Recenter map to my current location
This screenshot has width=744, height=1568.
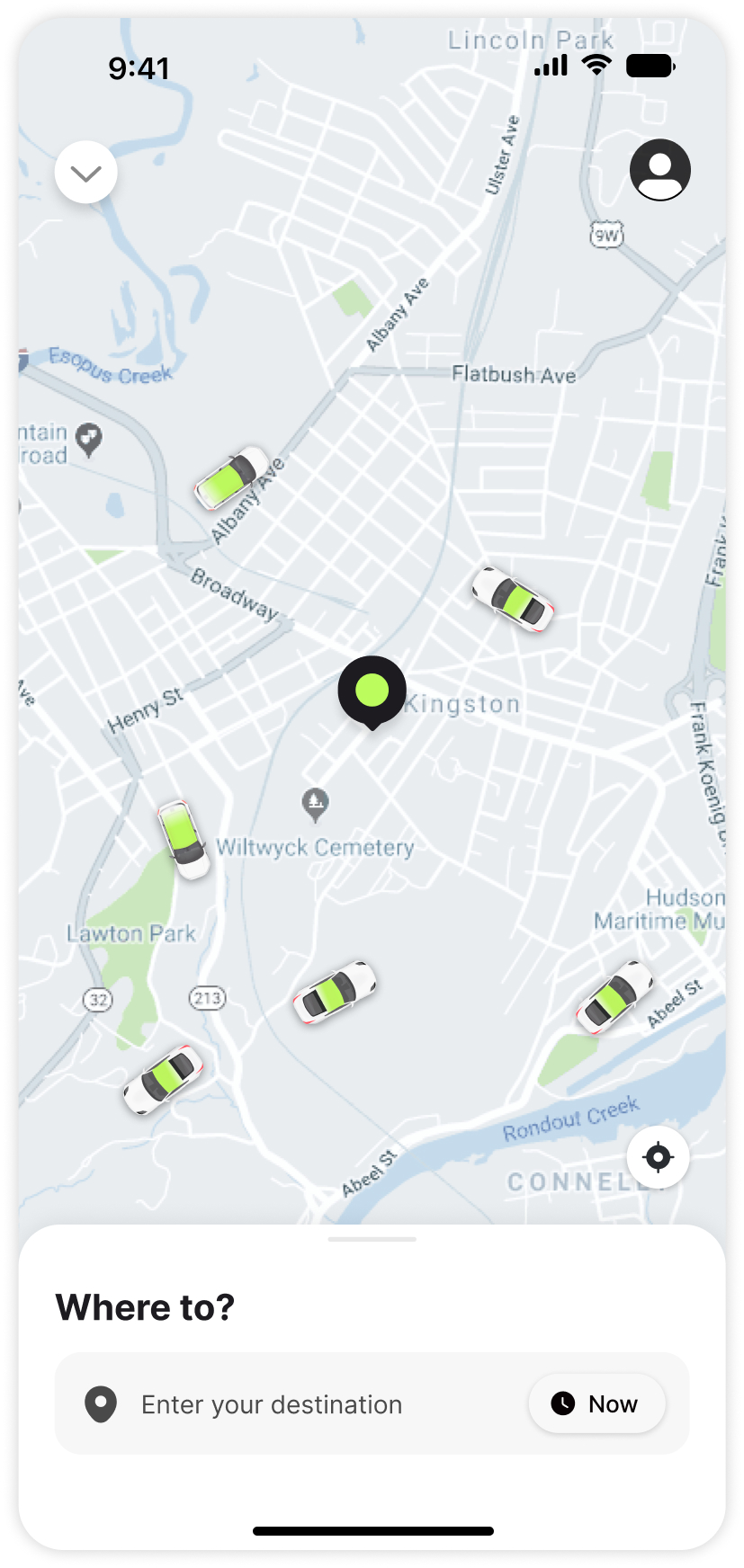[x=658, y=1156]
